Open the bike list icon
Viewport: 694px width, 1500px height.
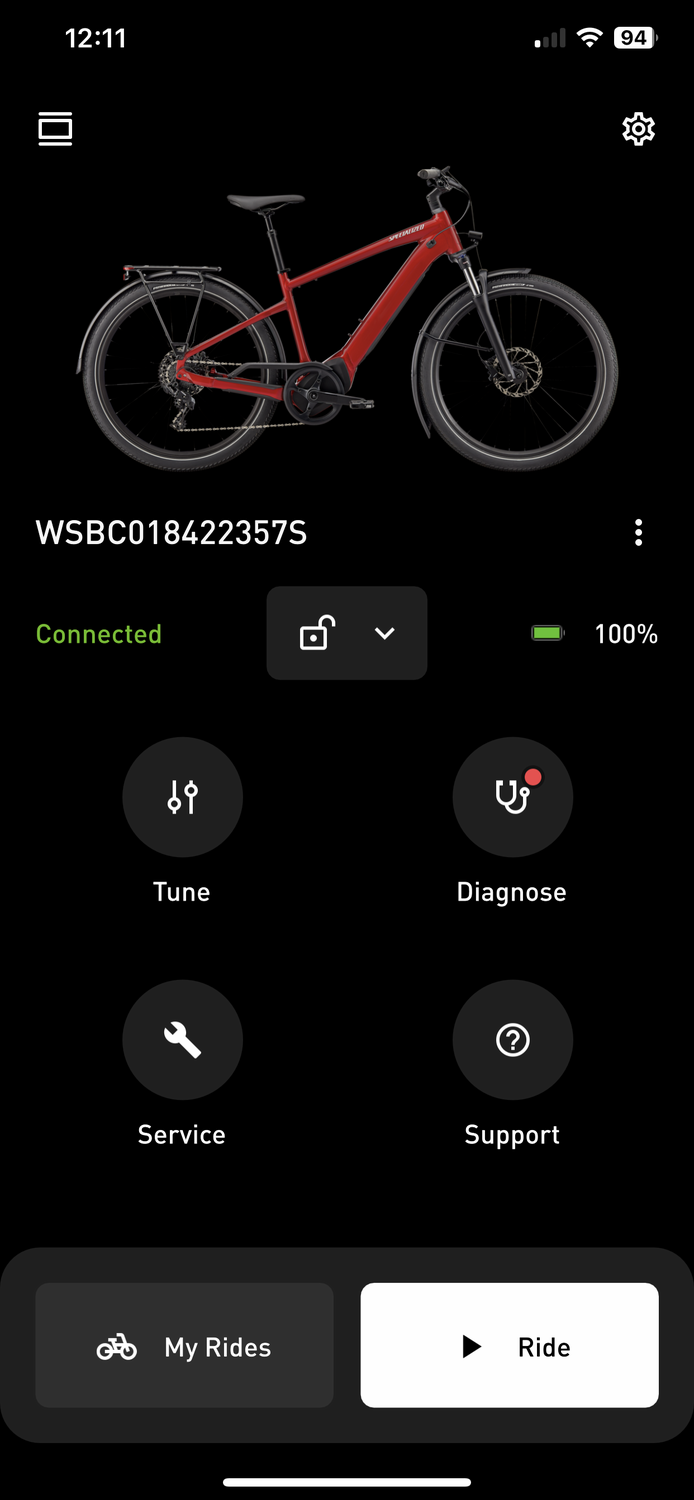pos(56,130)
